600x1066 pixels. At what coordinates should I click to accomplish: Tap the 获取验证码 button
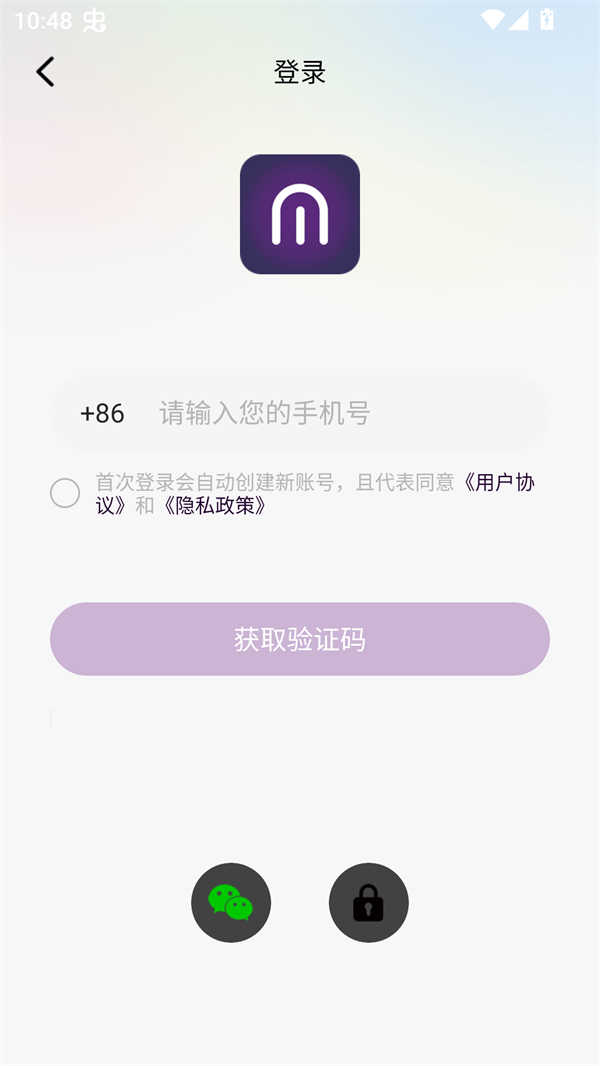(x=300, y=639)
